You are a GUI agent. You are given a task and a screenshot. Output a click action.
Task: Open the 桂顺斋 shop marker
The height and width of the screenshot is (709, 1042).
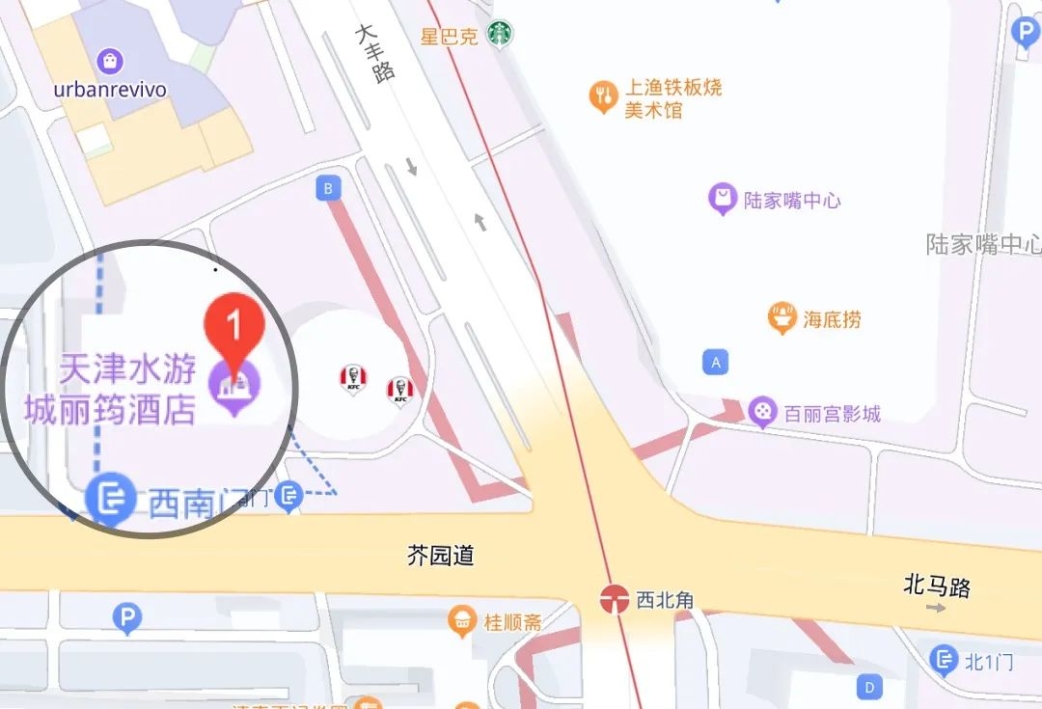point(461,621)
